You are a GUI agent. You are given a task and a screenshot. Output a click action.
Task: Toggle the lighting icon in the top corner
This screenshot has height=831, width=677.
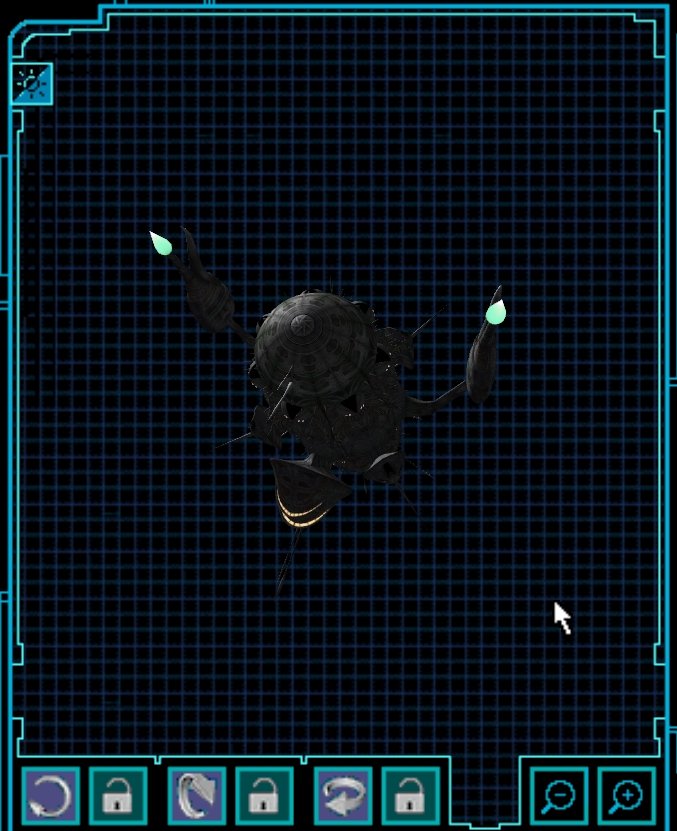point(31,84)
